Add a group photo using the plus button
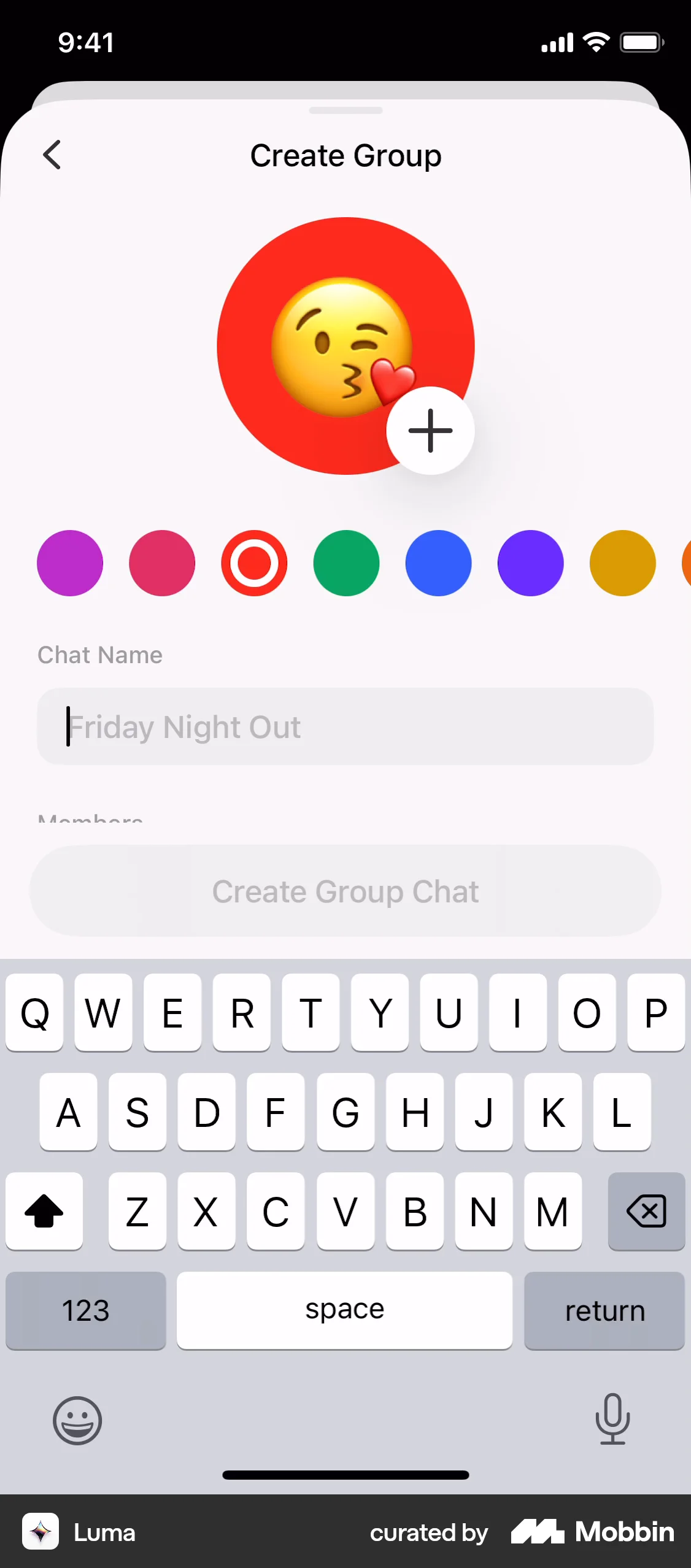The image size is (691, 1568). [x=430, y=430]
